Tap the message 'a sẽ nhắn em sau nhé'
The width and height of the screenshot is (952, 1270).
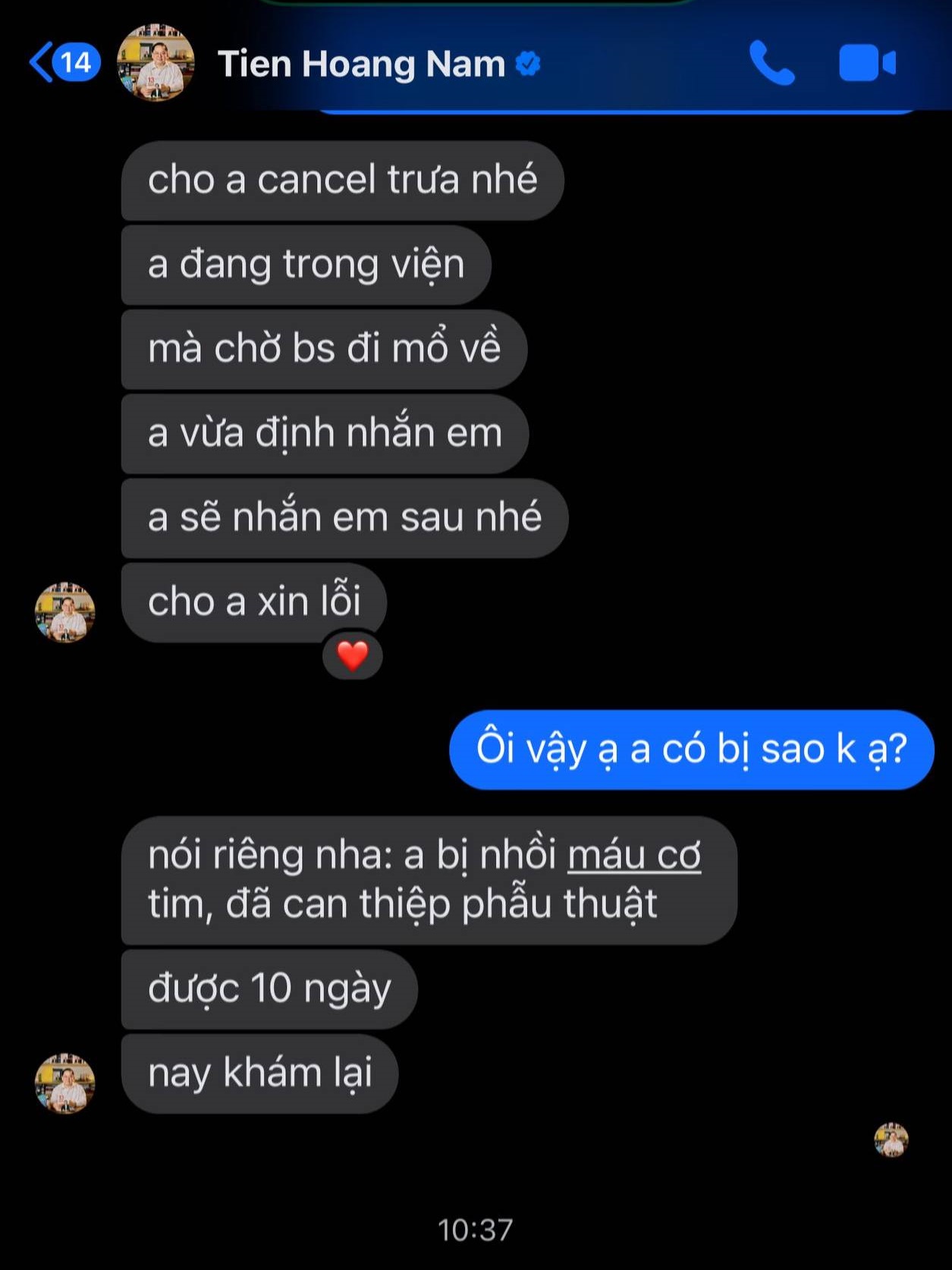point(343,517)
